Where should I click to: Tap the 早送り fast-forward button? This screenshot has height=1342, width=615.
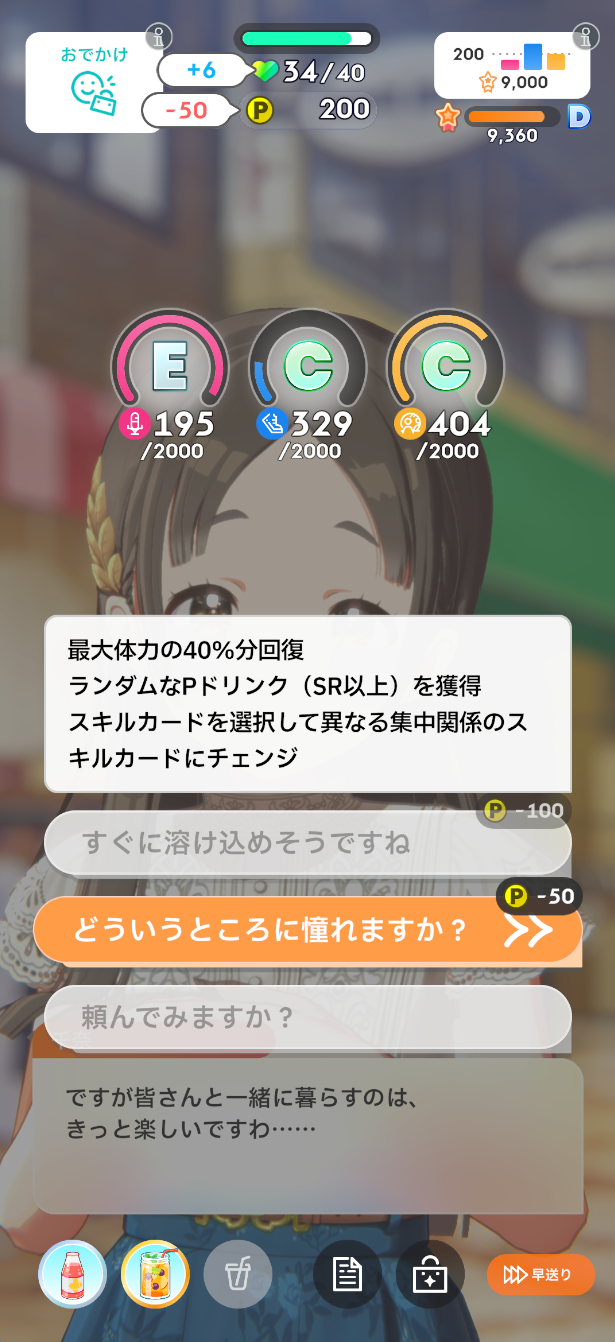(x=541, y=1274)
